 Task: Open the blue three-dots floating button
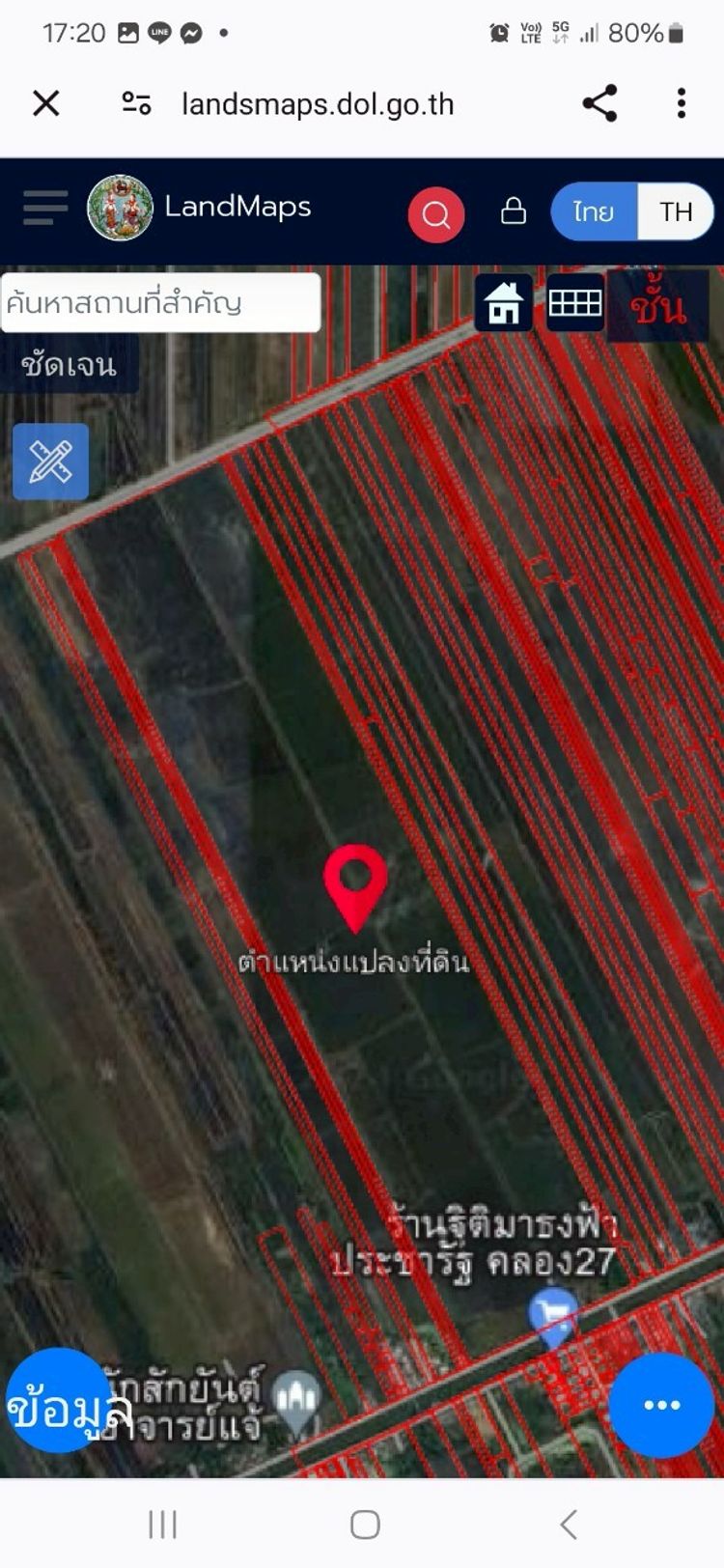click(x=661, y=1405)
